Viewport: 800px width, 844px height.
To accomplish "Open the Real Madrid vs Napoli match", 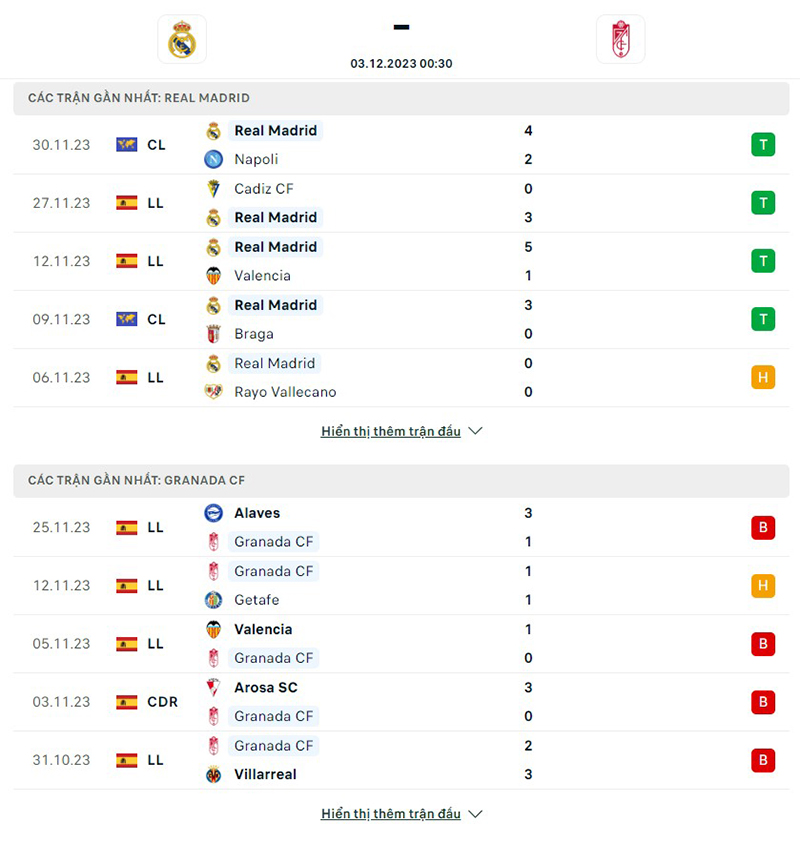I will click(400, 145).
